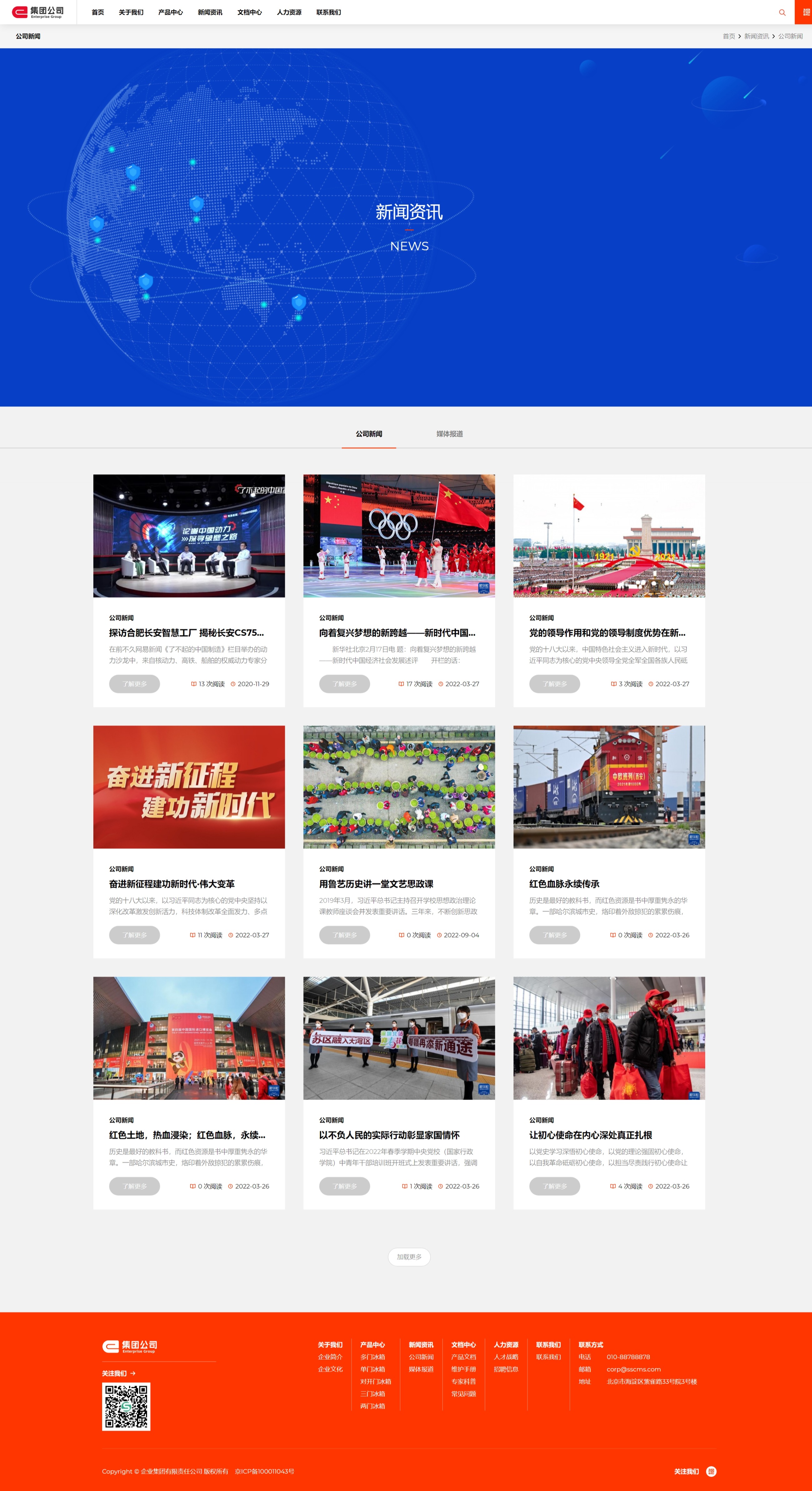Open footer link 企业简介
812x1491 pixels.
tap(330, 1357)
